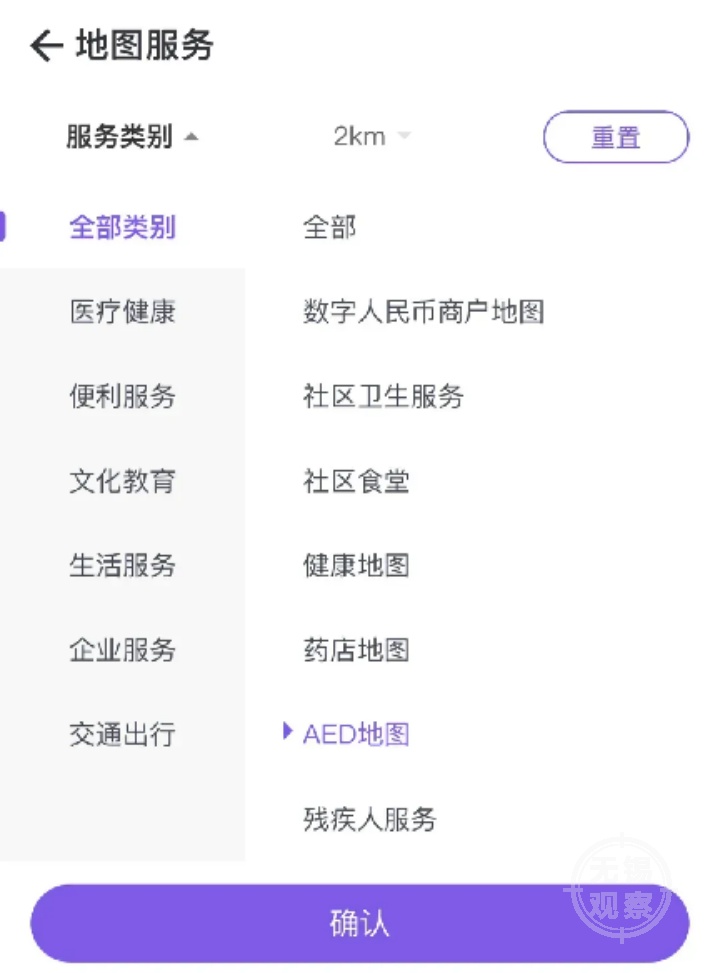Open the 2km distance dropdown
720x973 pixels.
tap(371, 137)
